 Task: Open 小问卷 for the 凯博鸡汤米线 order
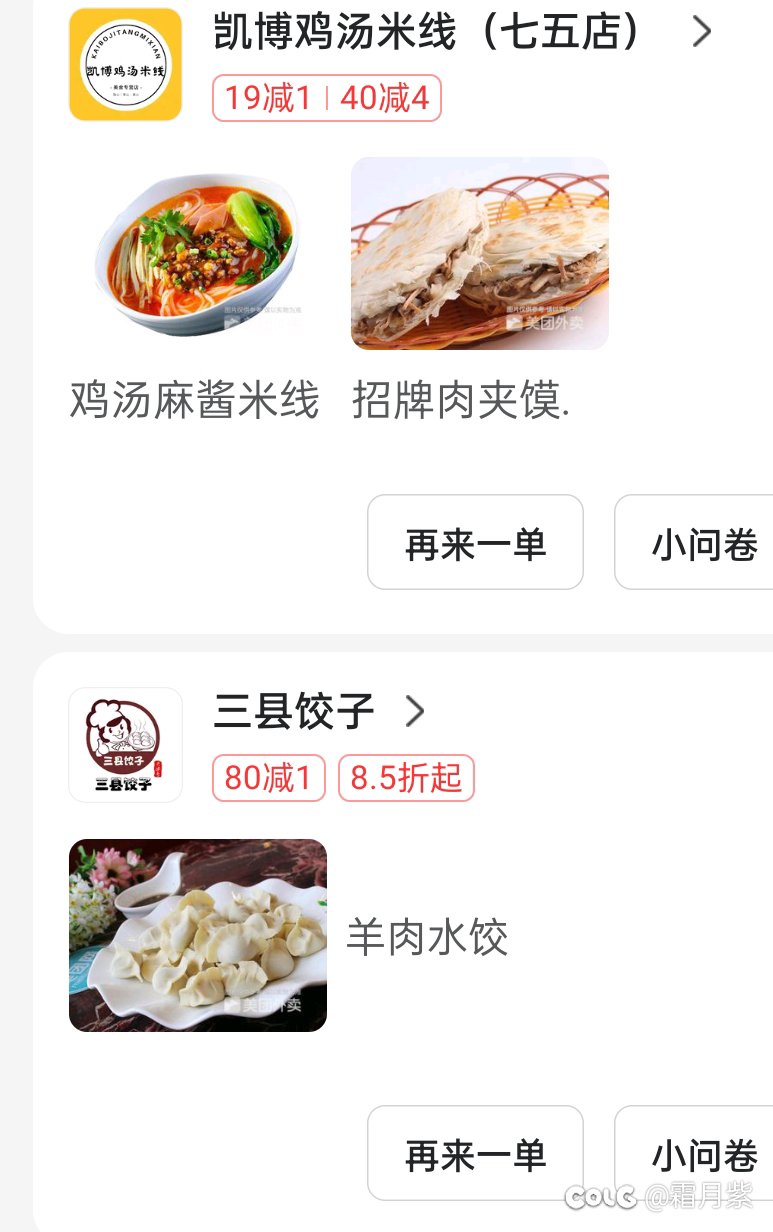click(x=706, y=542)
